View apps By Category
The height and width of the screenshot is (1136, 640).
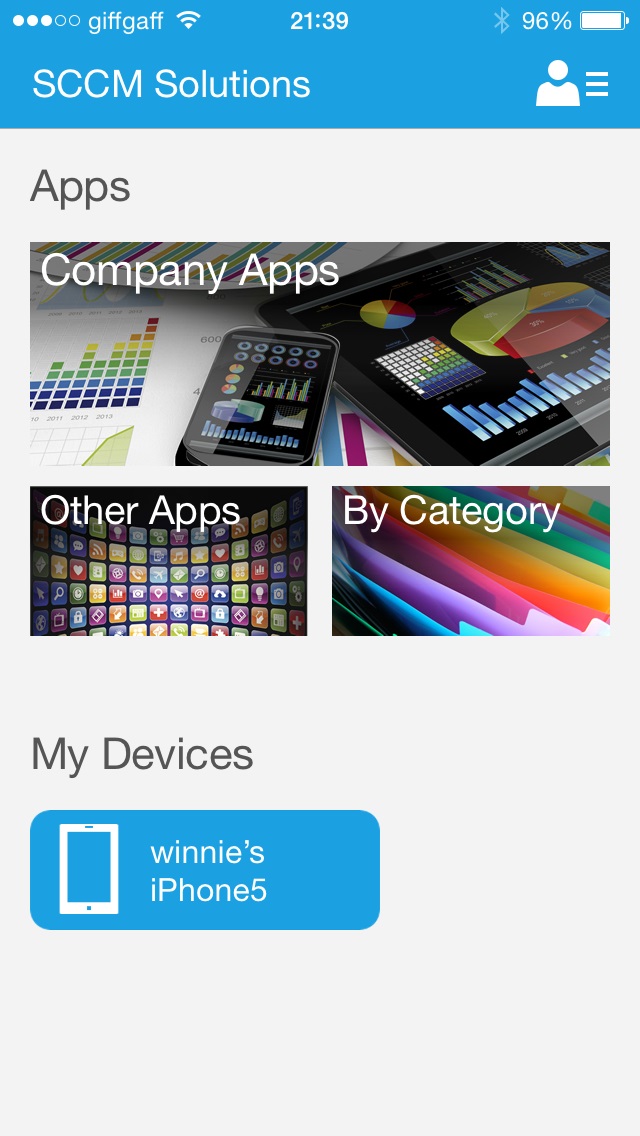coord(471,561)
